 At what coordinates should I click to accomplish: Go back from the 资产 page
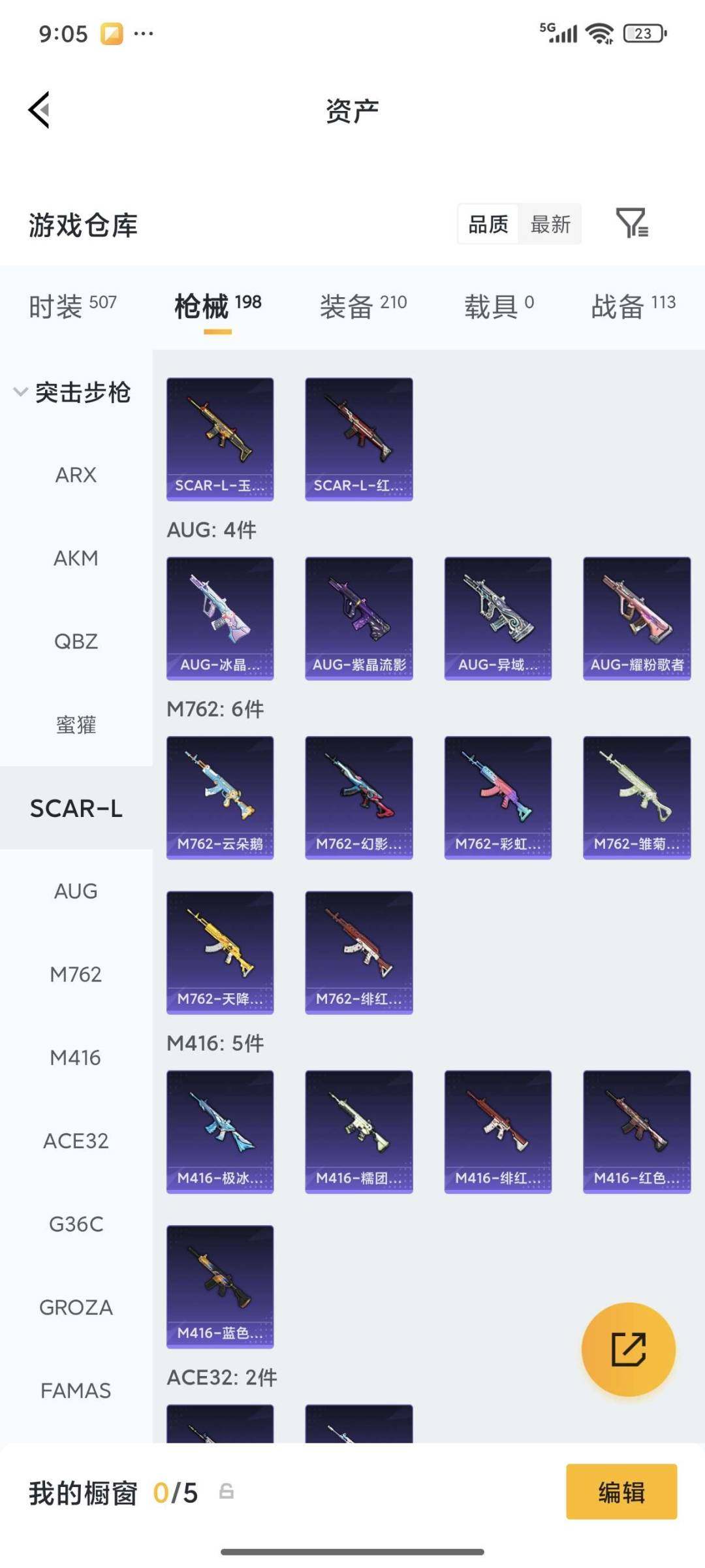point(39,110)
